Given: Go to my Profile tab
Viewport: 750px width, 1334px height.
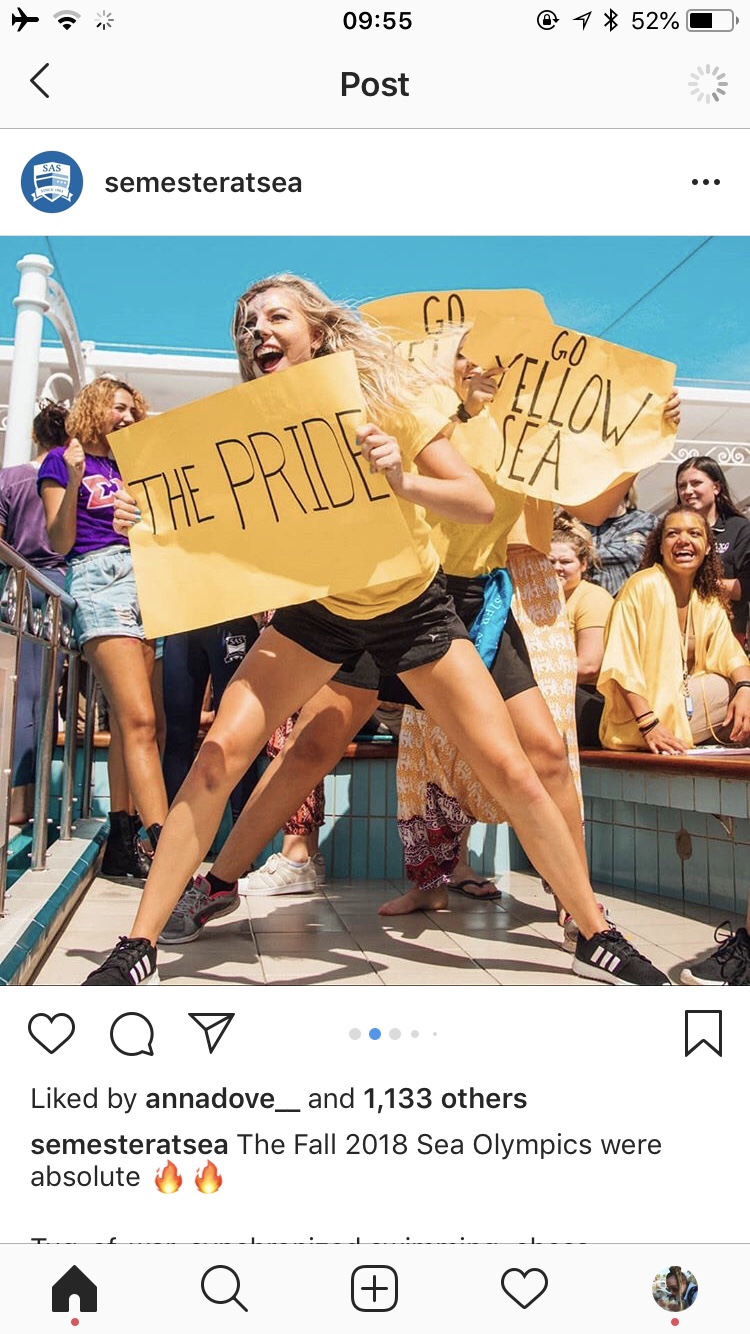Looking at the screenshot, I should [674, 1288].
